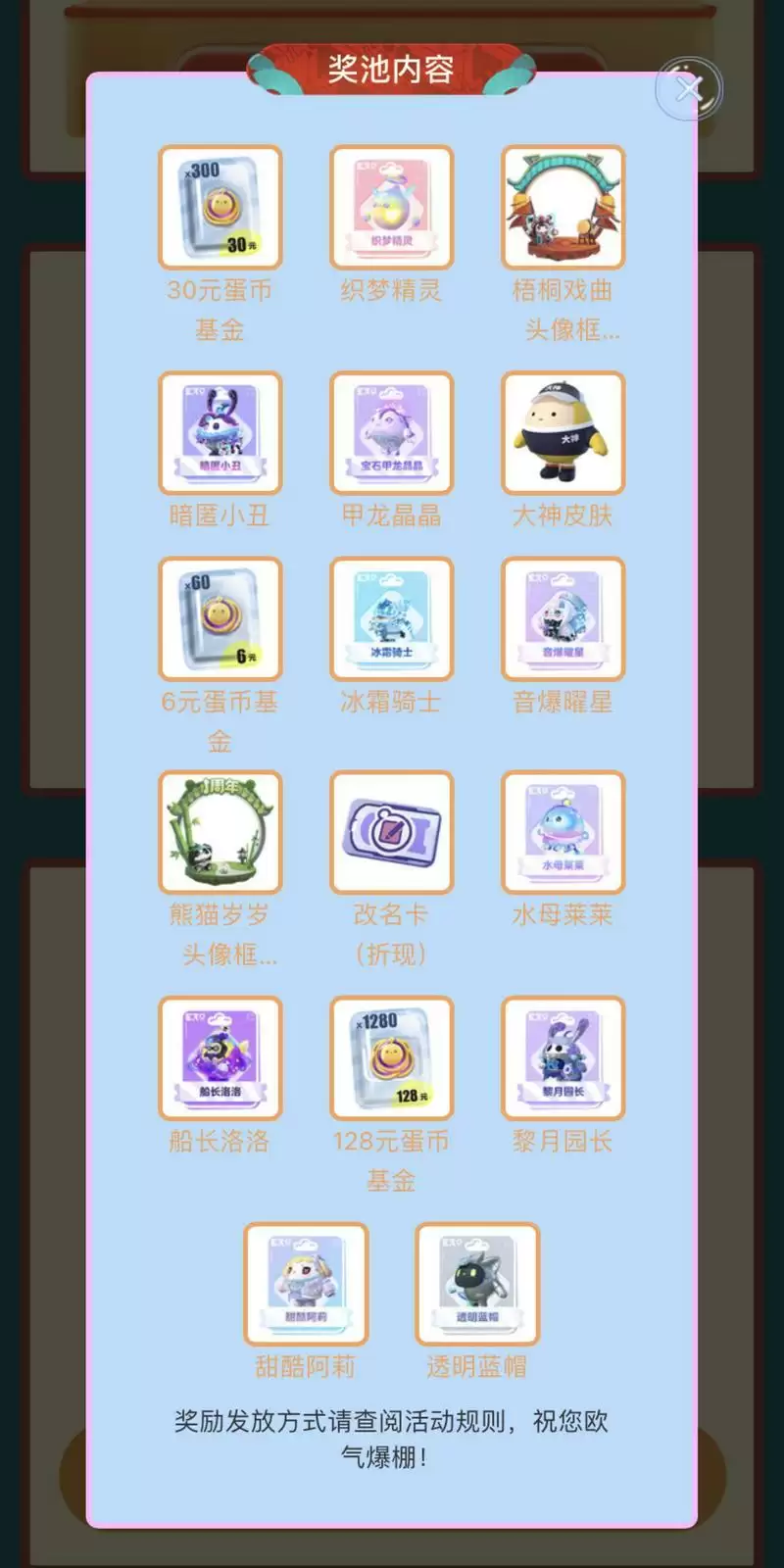784x1568 pixels.
Task: Select the 暗匿小丑 skin icon
Action: 220,433
